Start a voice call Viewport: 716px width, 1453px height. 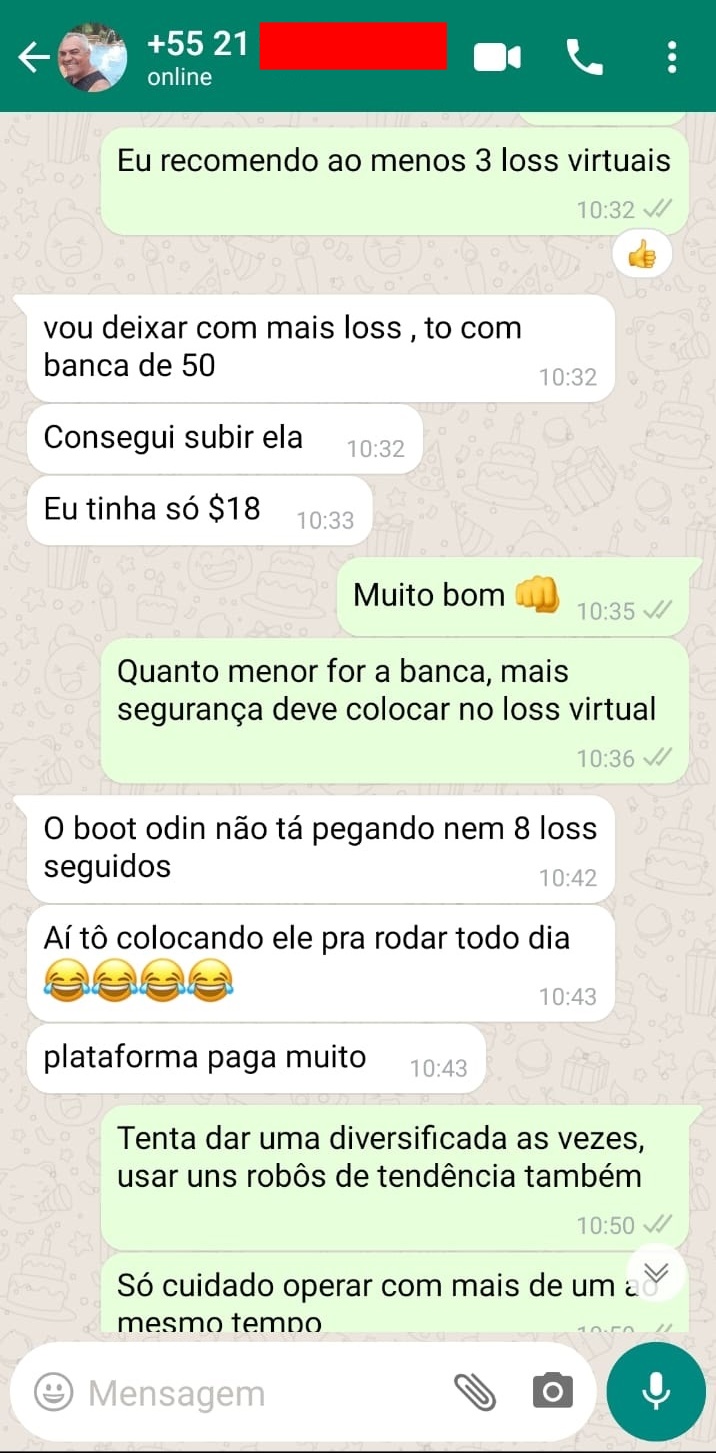584,58
